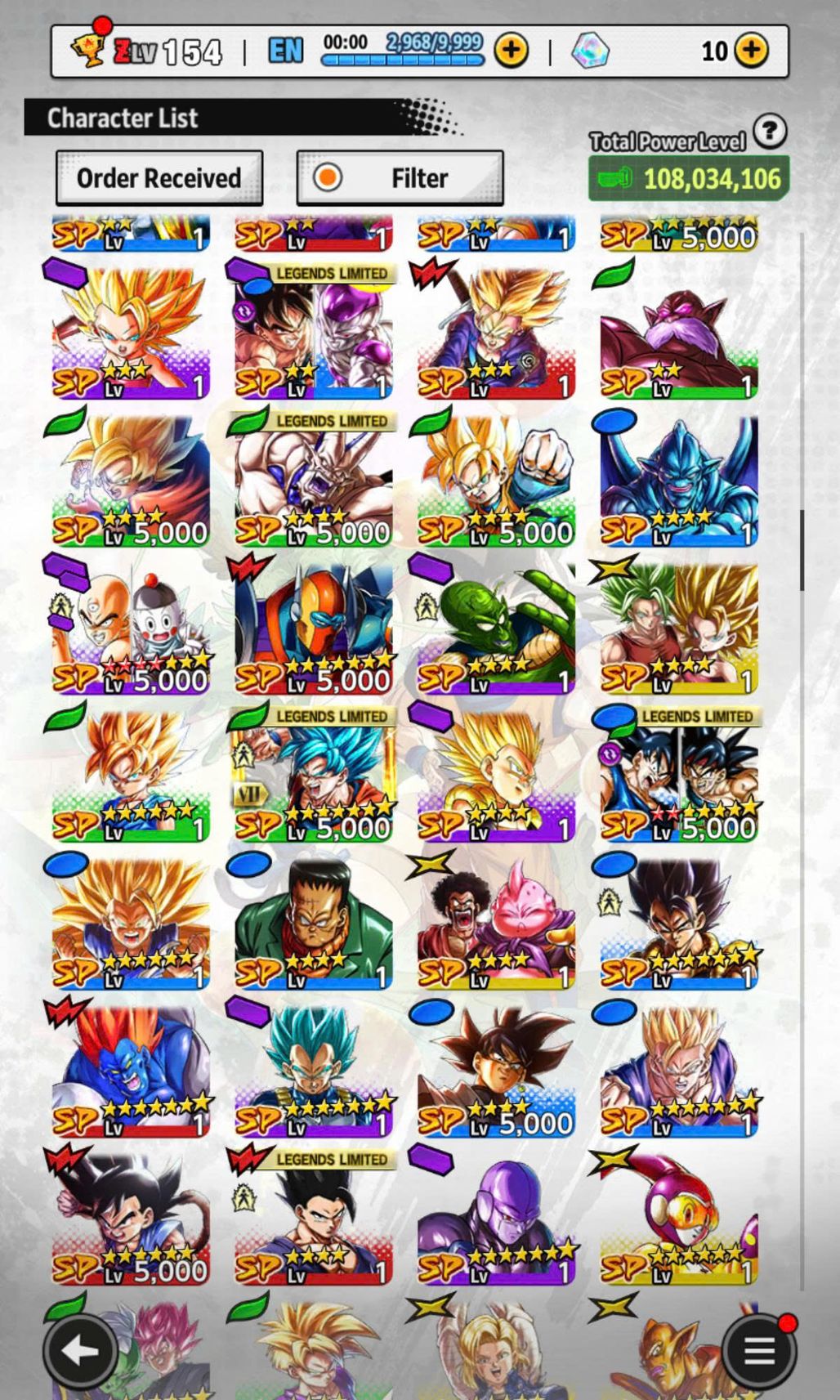Image resolution: width=840 pixels, height=1400 pixels.
Task: Go back with the arrow button
Action: click(x=79, y=1351)
